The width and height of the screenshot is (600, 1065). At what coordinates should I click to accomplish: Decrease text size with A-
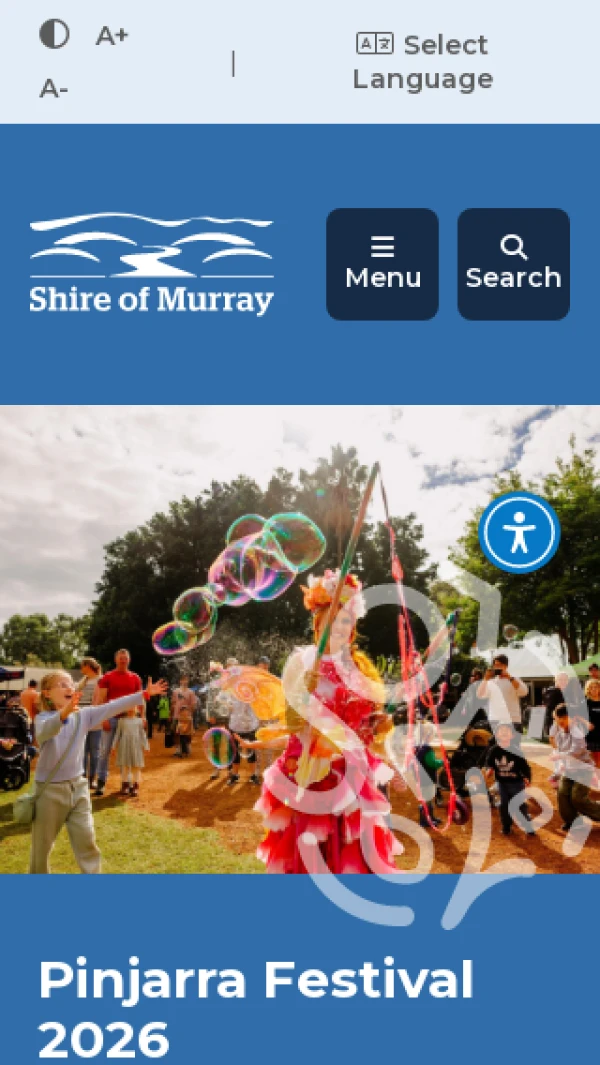(x=54, y=90)
